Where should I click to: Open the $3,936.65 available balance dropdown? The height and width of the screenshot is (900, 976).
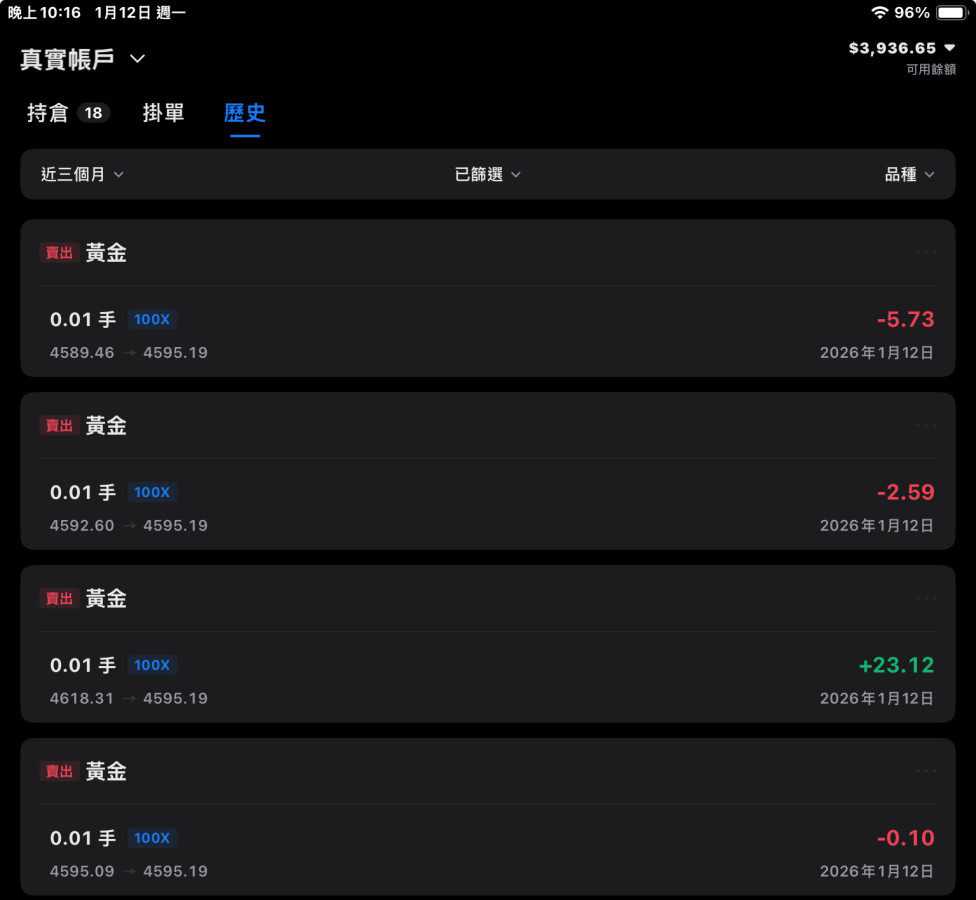coord(901,48)
